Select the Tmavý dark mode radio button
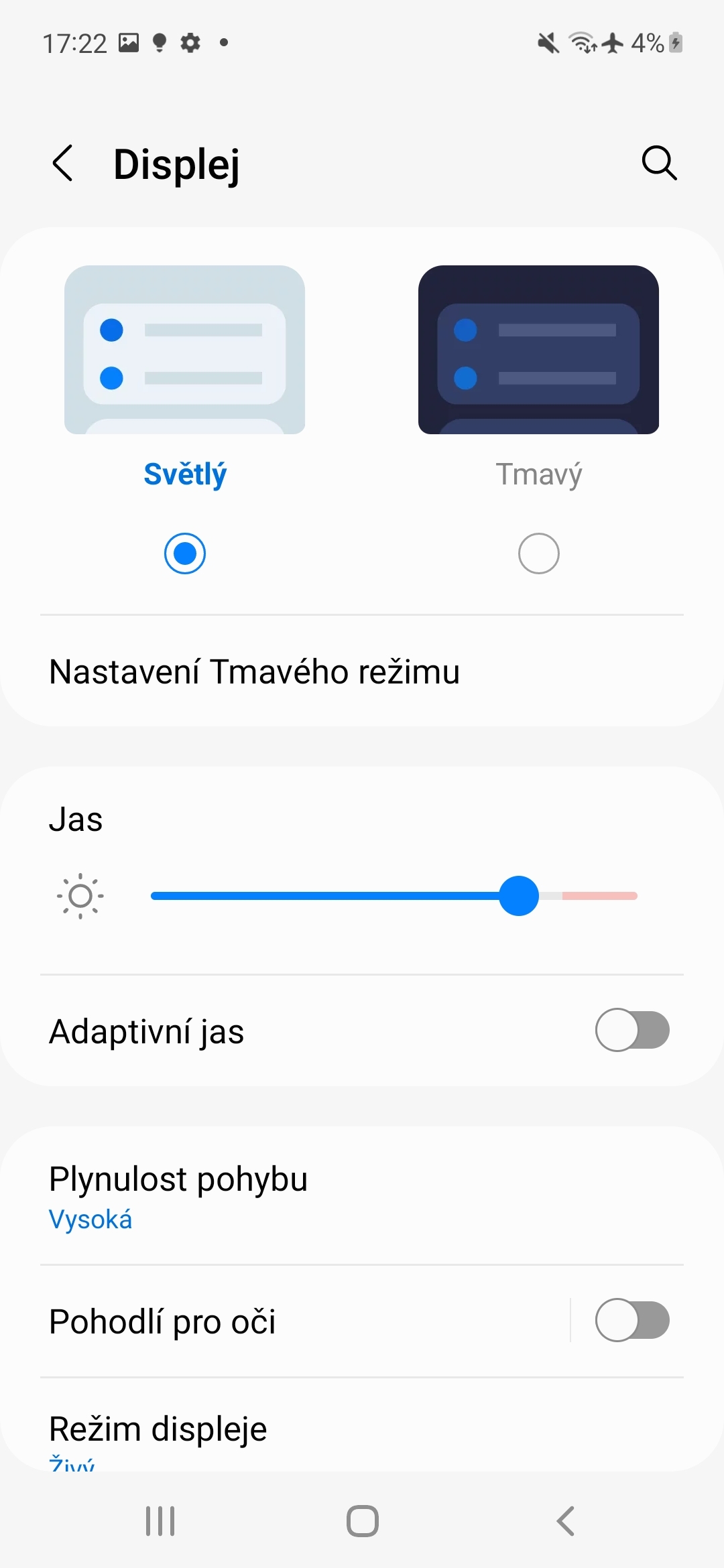The image size is (724, 1568). tap(538, 553)
